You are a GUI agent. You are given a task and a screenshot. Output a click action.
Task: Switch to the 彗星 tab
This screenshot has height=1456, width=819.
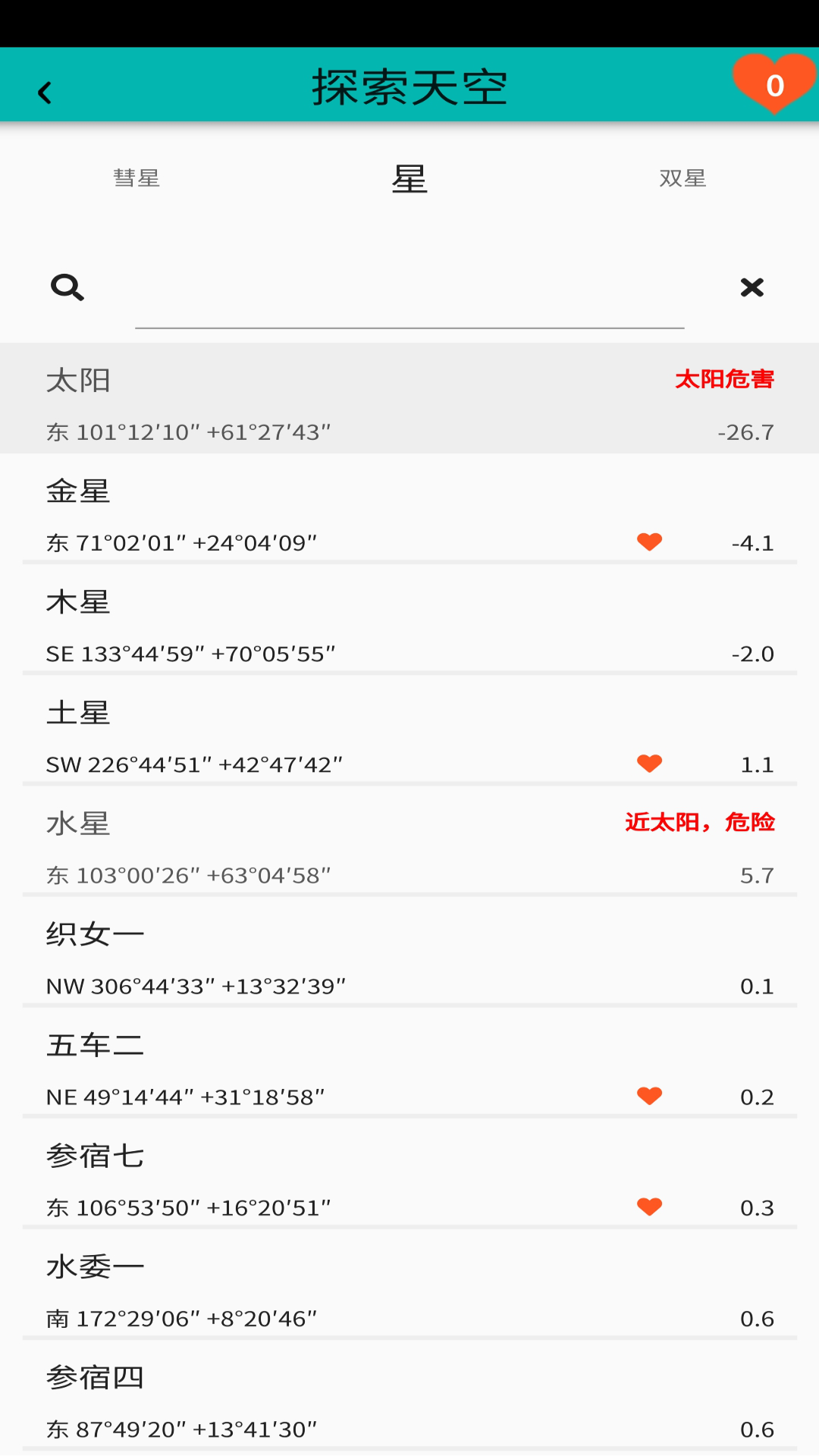(136, 178)
